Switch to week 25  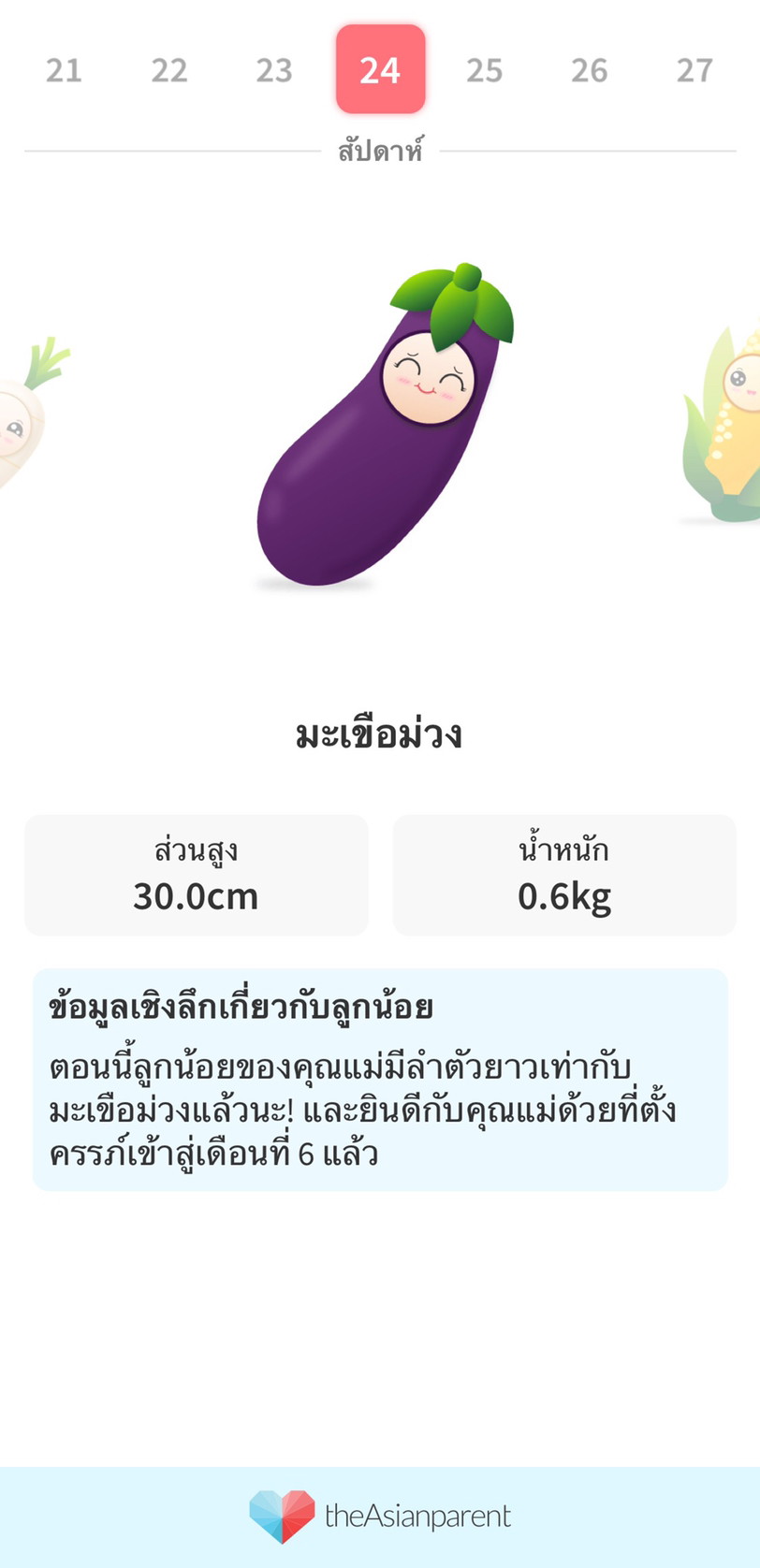(485, 70)
